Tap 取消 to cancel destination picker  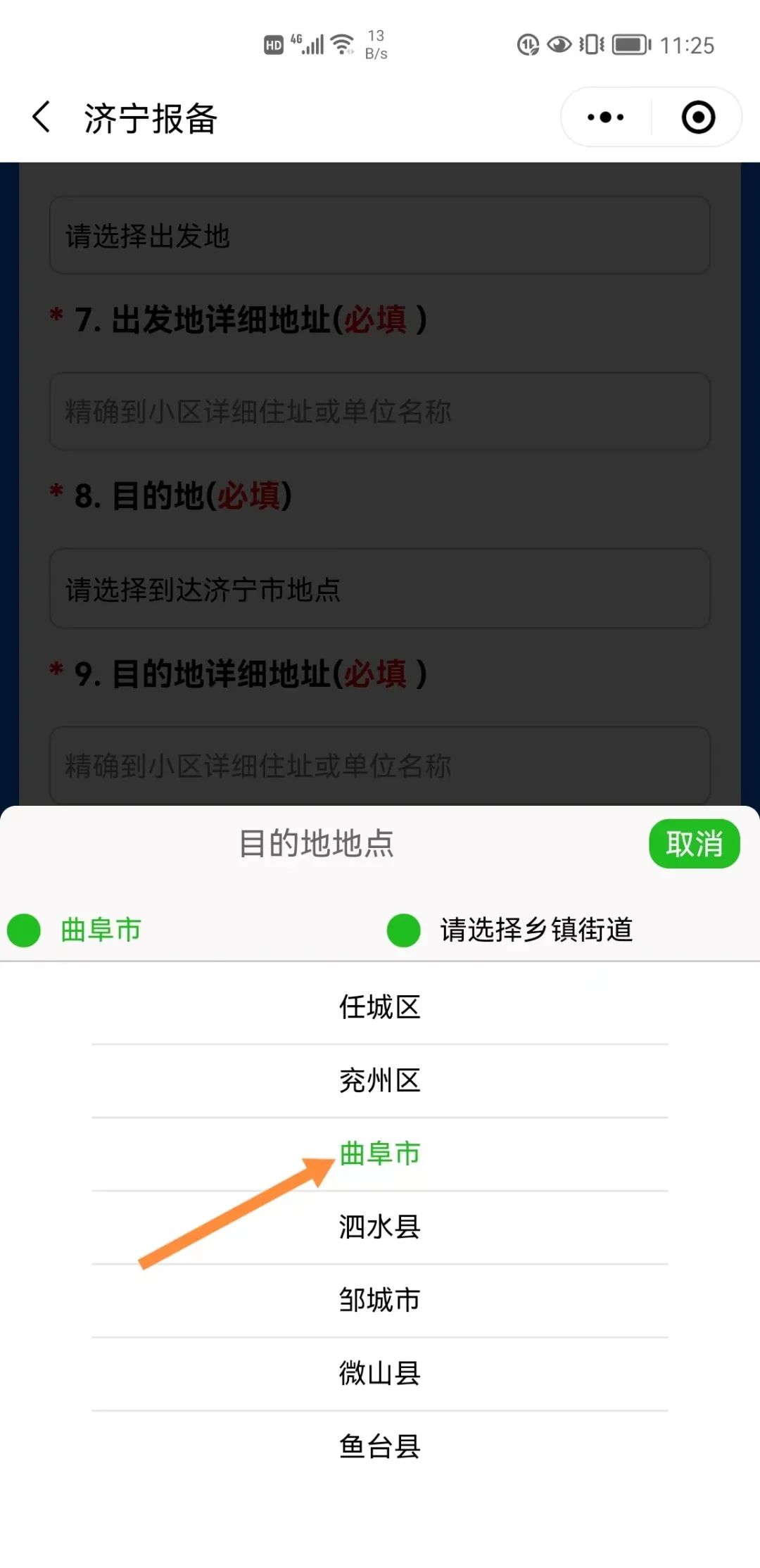point(694,843)
